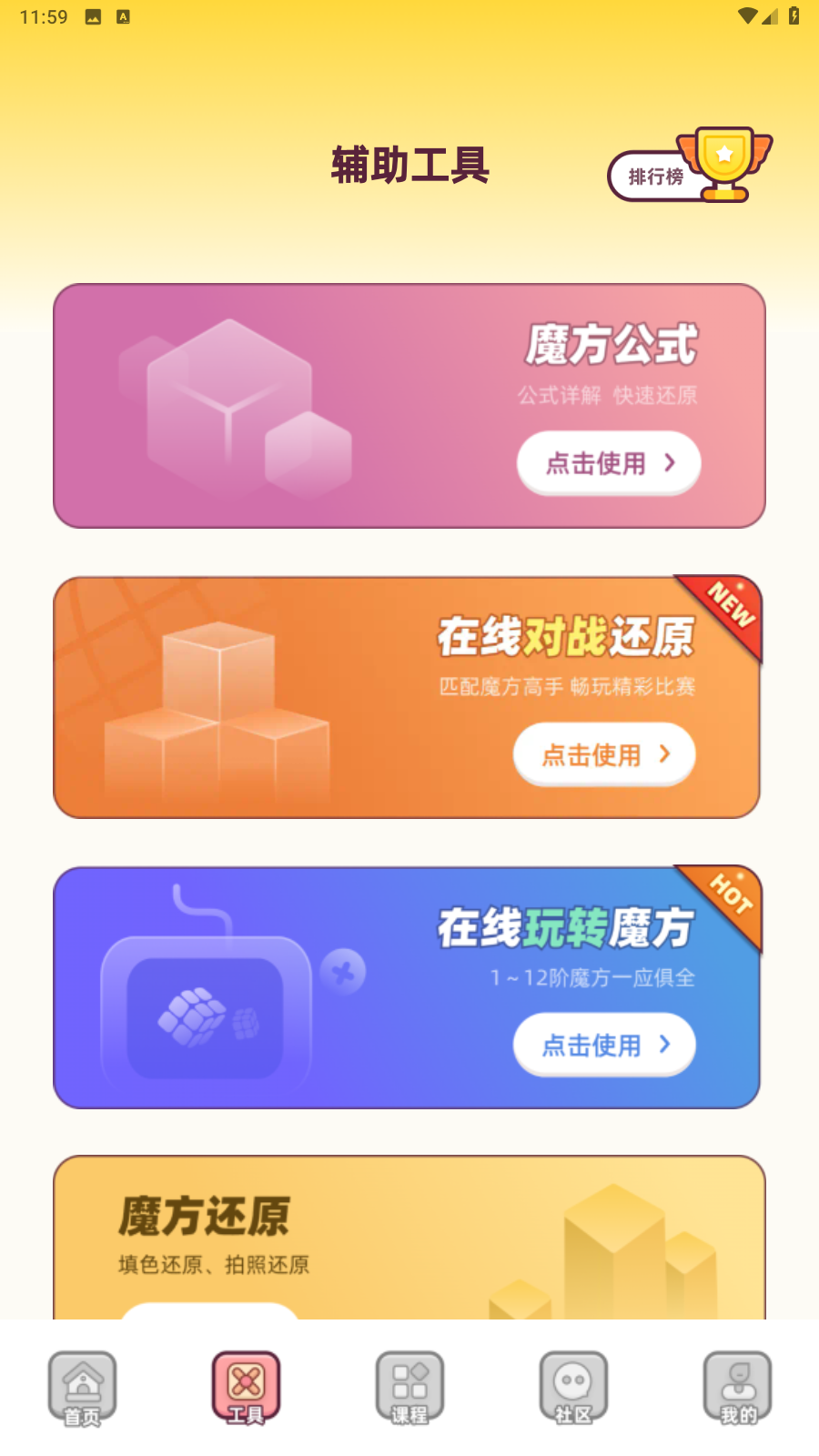The width and height of the screenshot is (819, 1456).
Task: Select the 工具 tools icon in bottom navigation
Action: pyautogui.click(x=244, y=1385)
